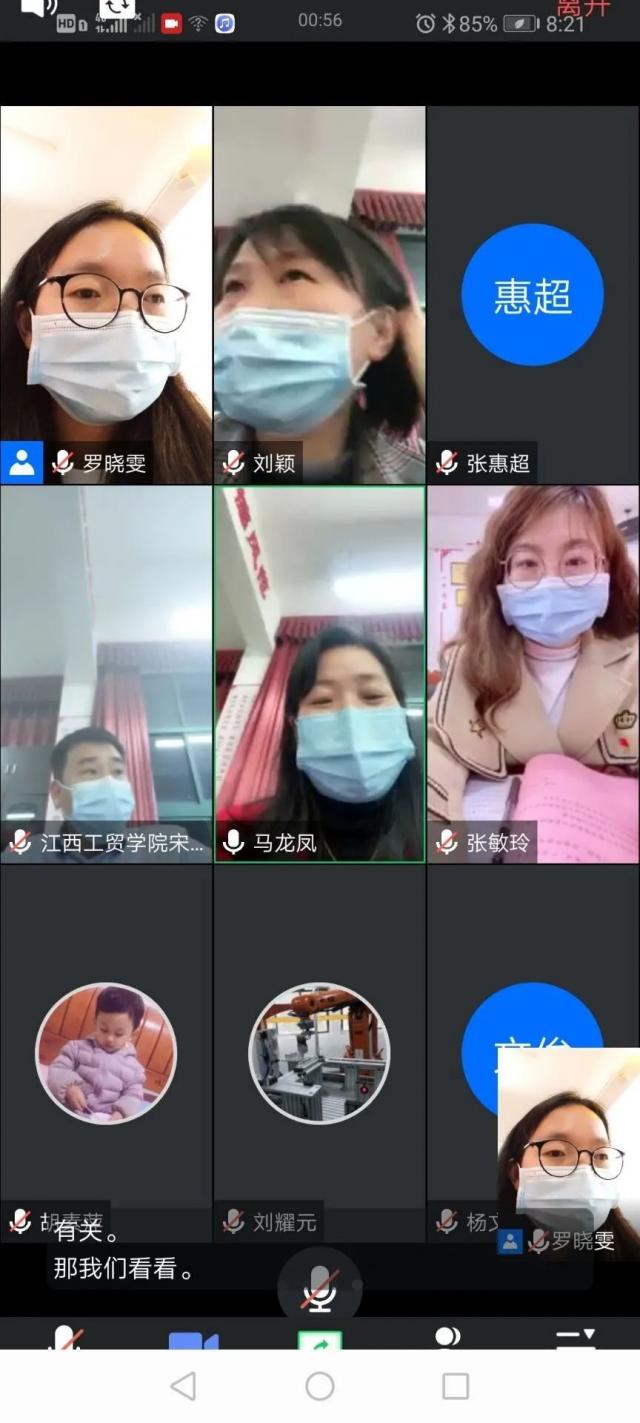This screenshot has width=640, height=1423.
Task: View 刘耀元's participant tile
Action: 319,1053
